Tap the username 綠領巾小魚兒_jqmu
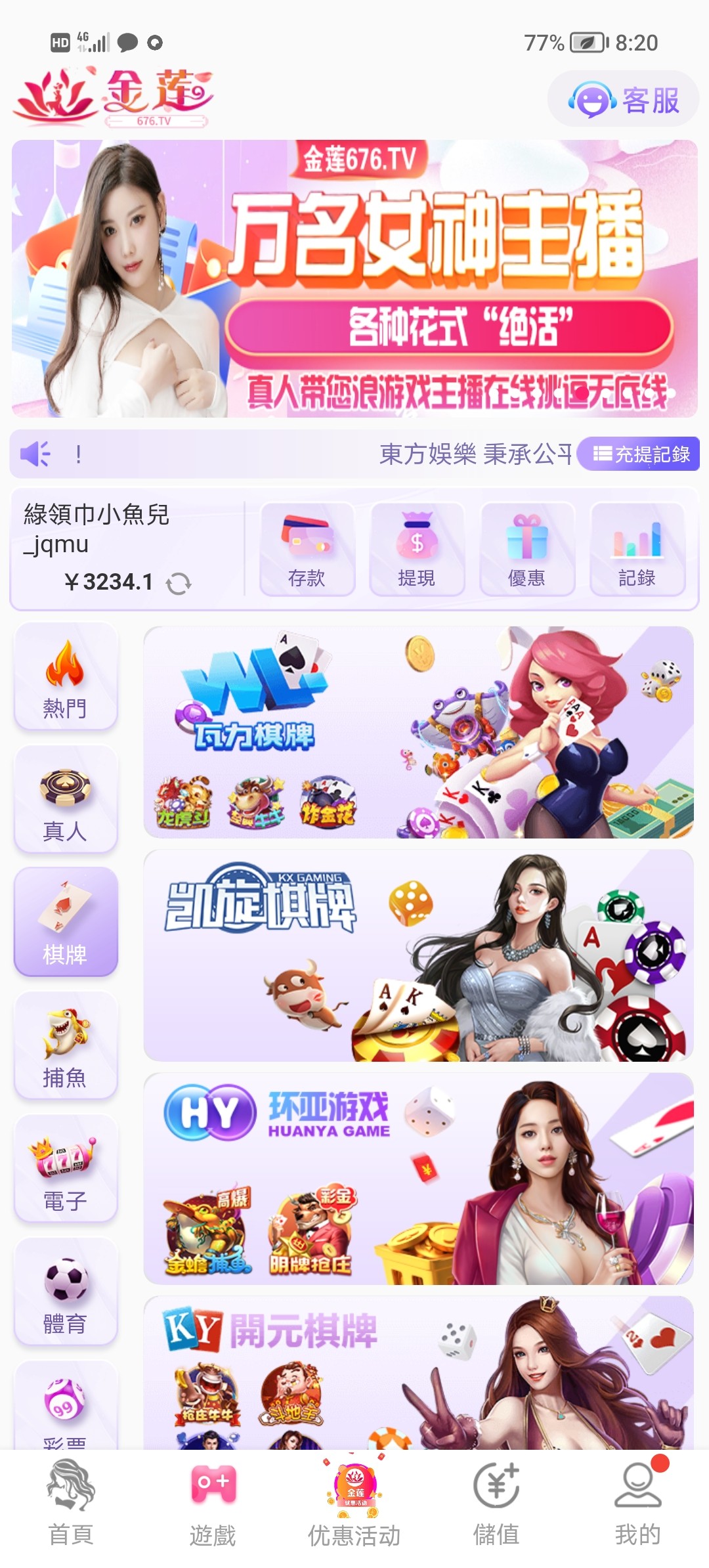The image size is (709, 1568). (97, 529)
